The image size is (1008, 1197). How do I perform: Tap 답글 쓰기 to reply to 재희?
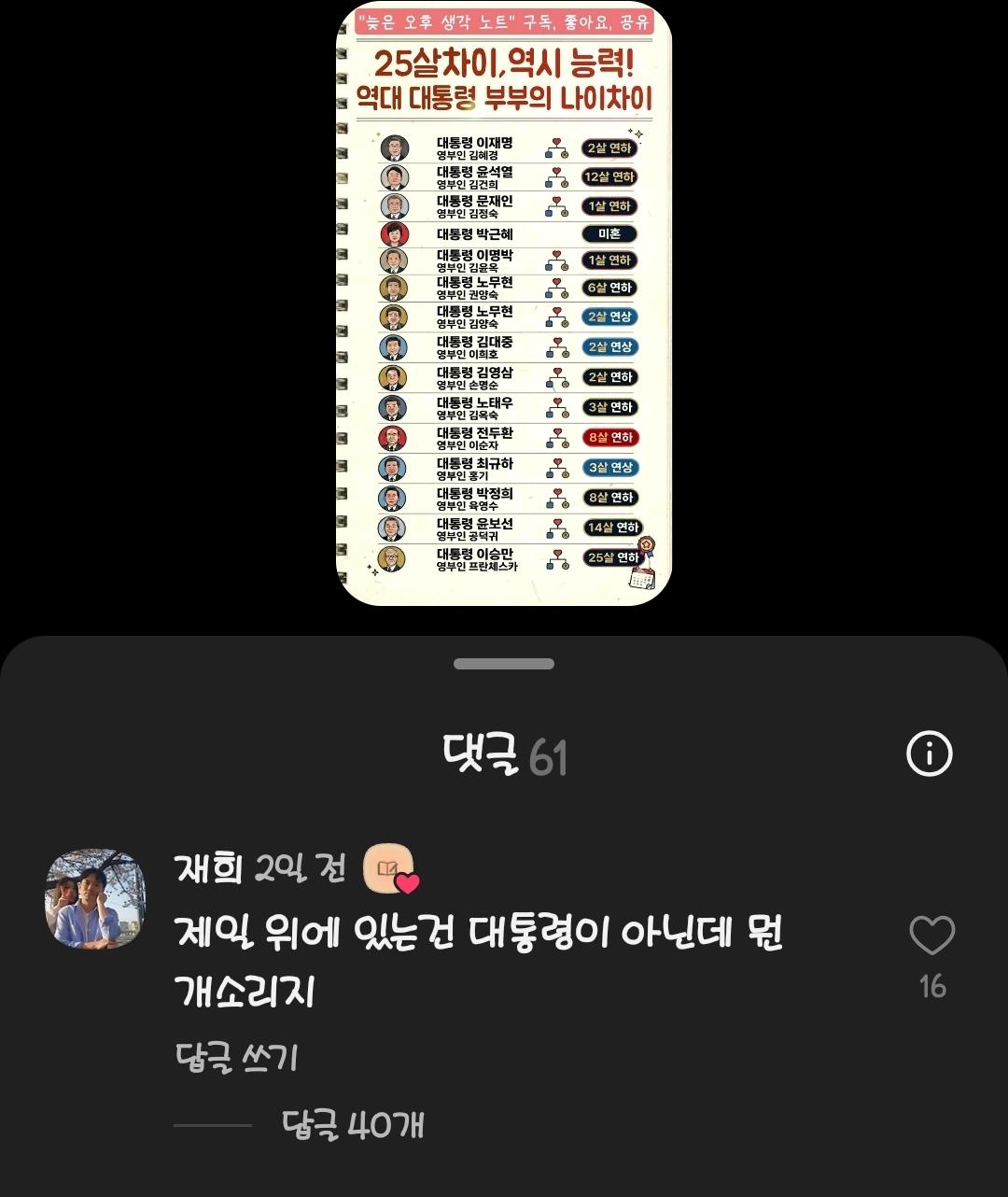point(236,1058)
